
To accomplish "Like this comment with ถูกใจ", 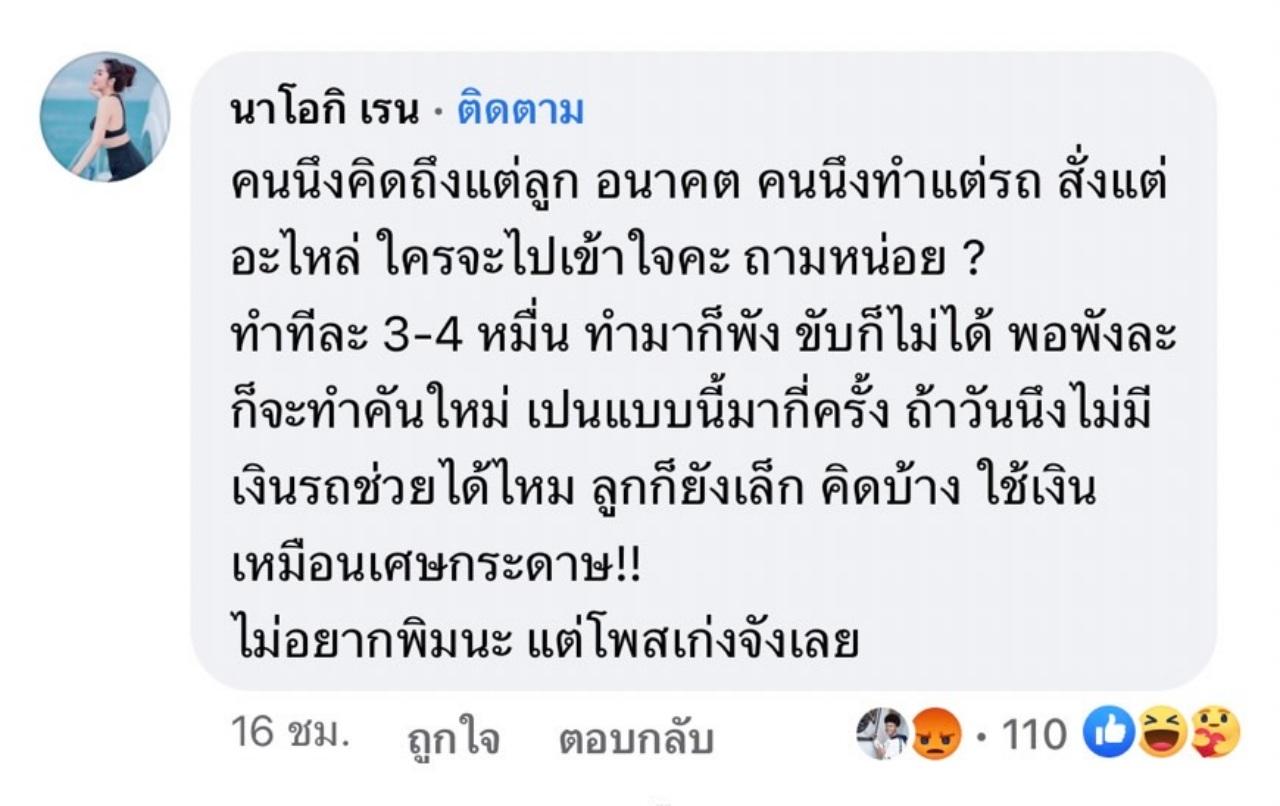I will (x=454, y=739).
